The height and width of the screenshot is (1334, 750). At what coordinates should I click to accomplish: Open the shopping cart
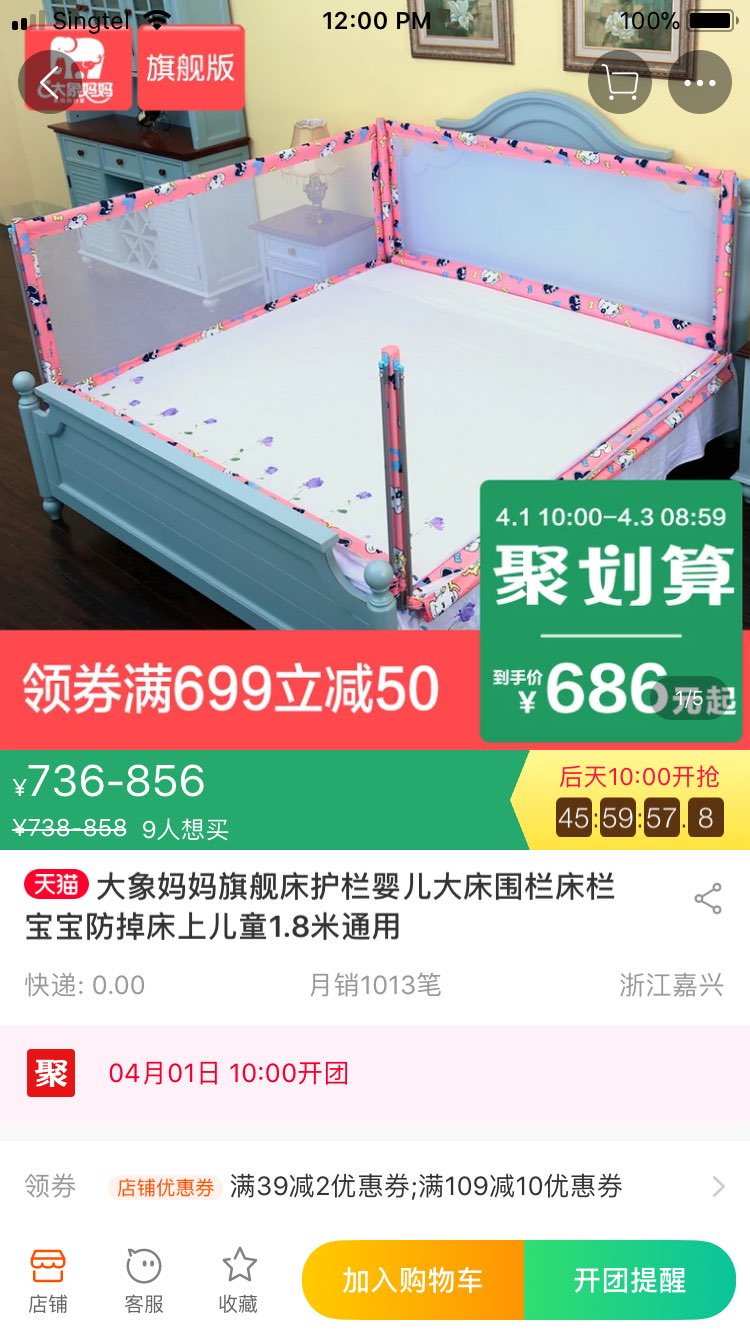620,82
